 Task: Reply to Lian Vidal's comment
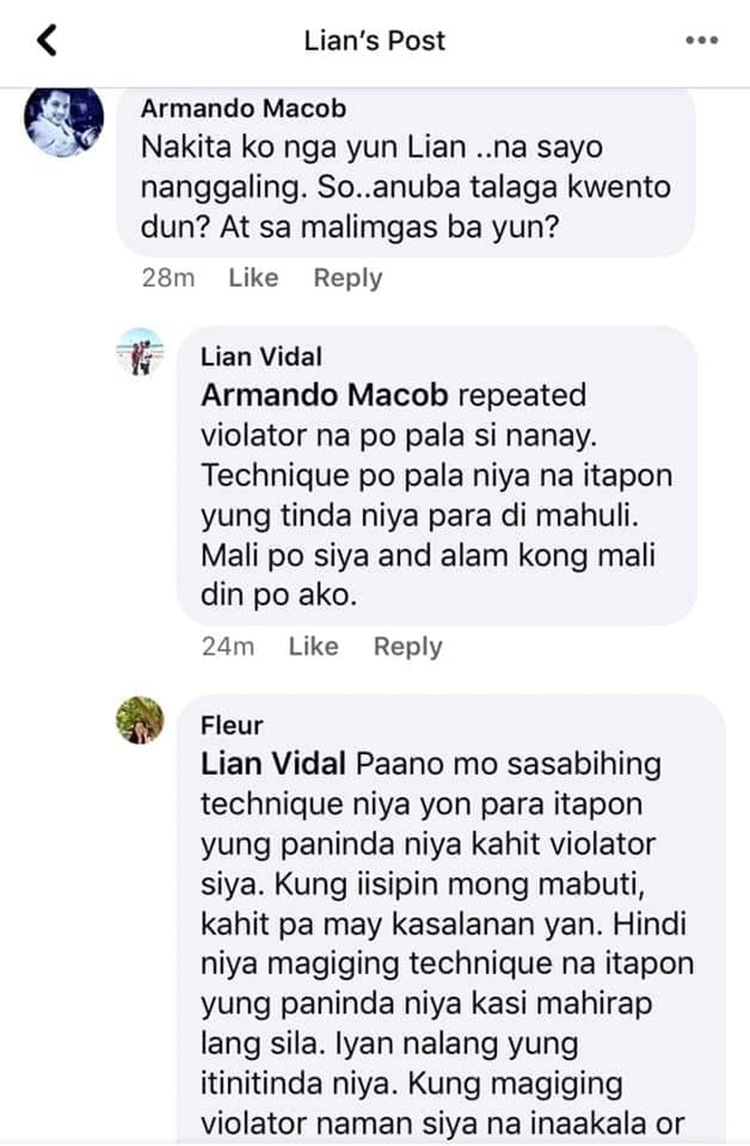408,647
